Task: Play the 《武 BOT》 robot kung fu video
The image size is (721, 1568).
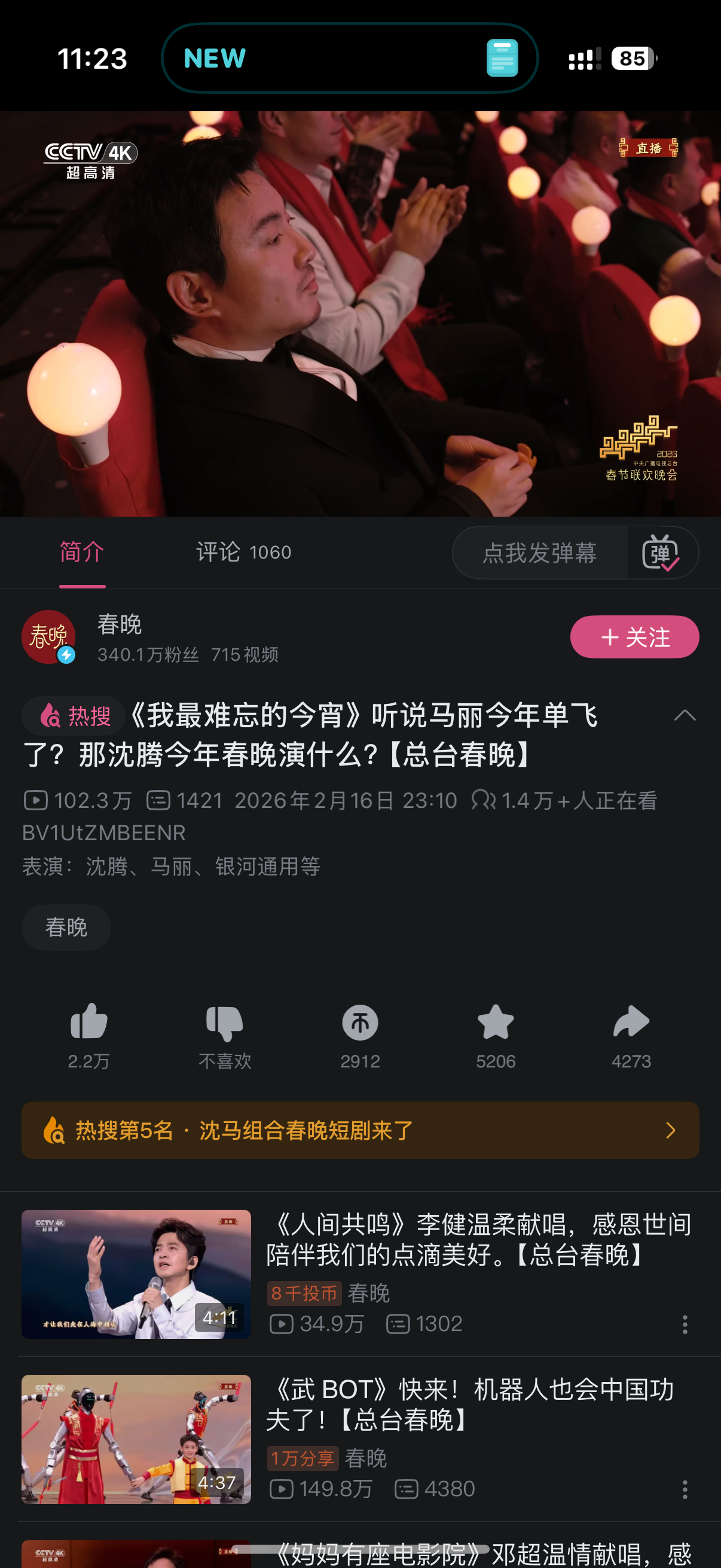Action: click(136, 1439)
